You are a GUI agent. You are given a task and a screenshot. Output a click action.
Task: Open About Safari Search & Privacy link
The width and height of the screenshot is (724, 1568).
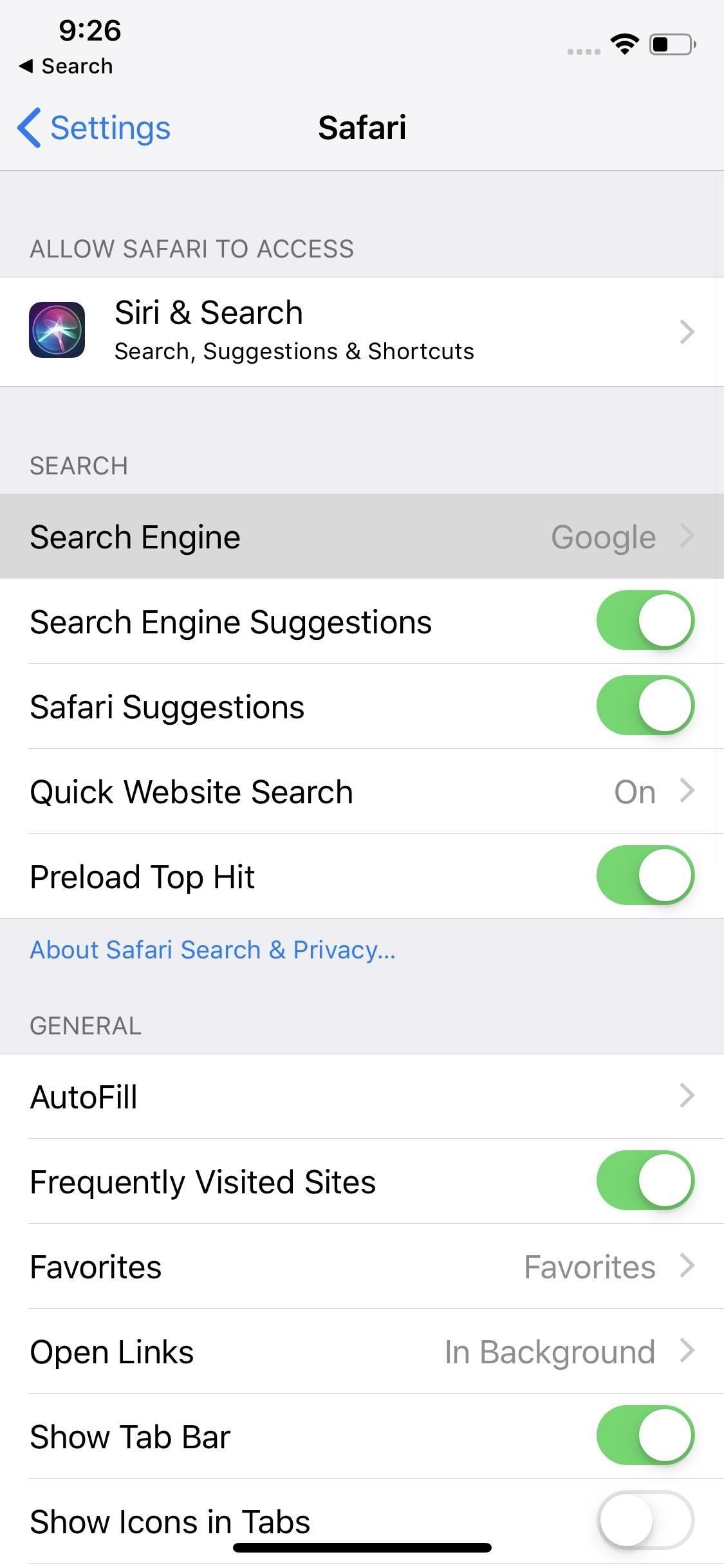point(212,950)
